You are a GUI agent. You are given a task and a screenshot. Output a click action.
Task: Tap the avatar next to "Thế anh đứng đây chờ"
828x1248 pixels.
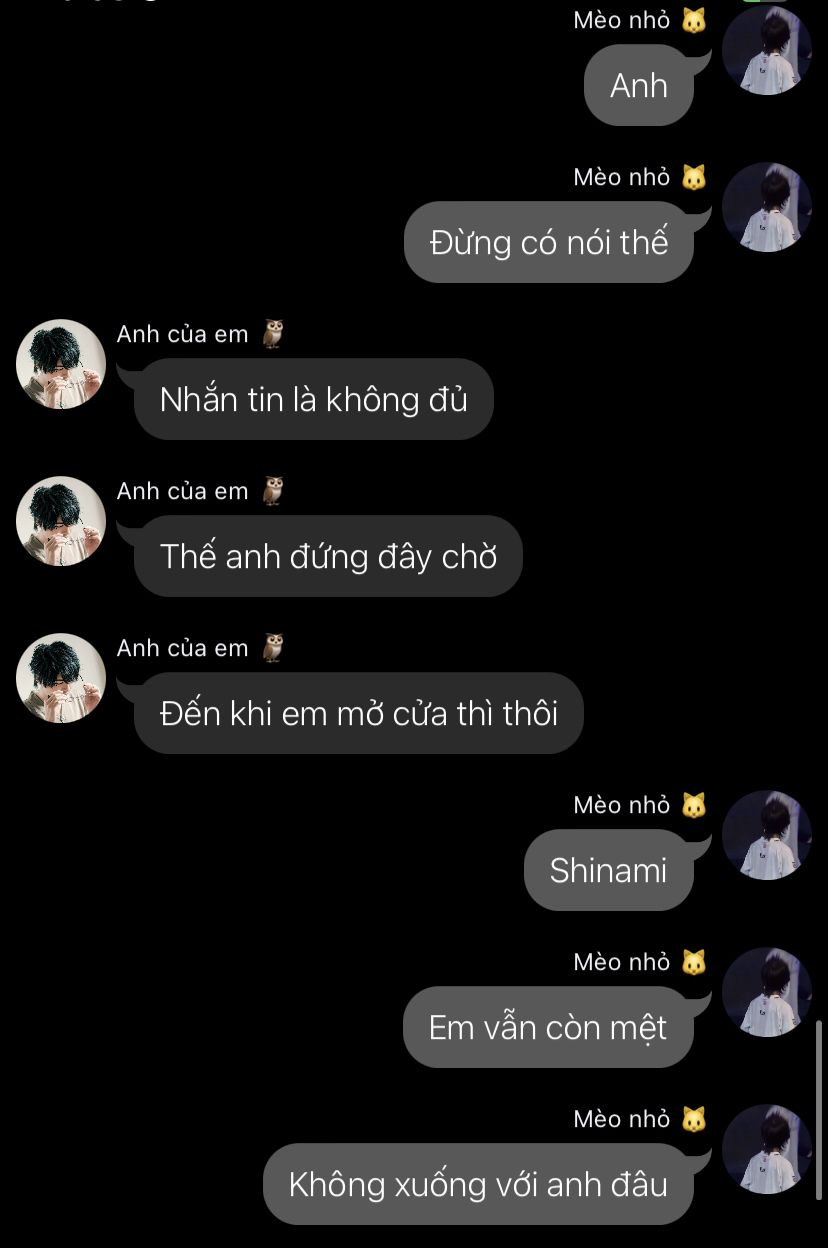(61, 521)
